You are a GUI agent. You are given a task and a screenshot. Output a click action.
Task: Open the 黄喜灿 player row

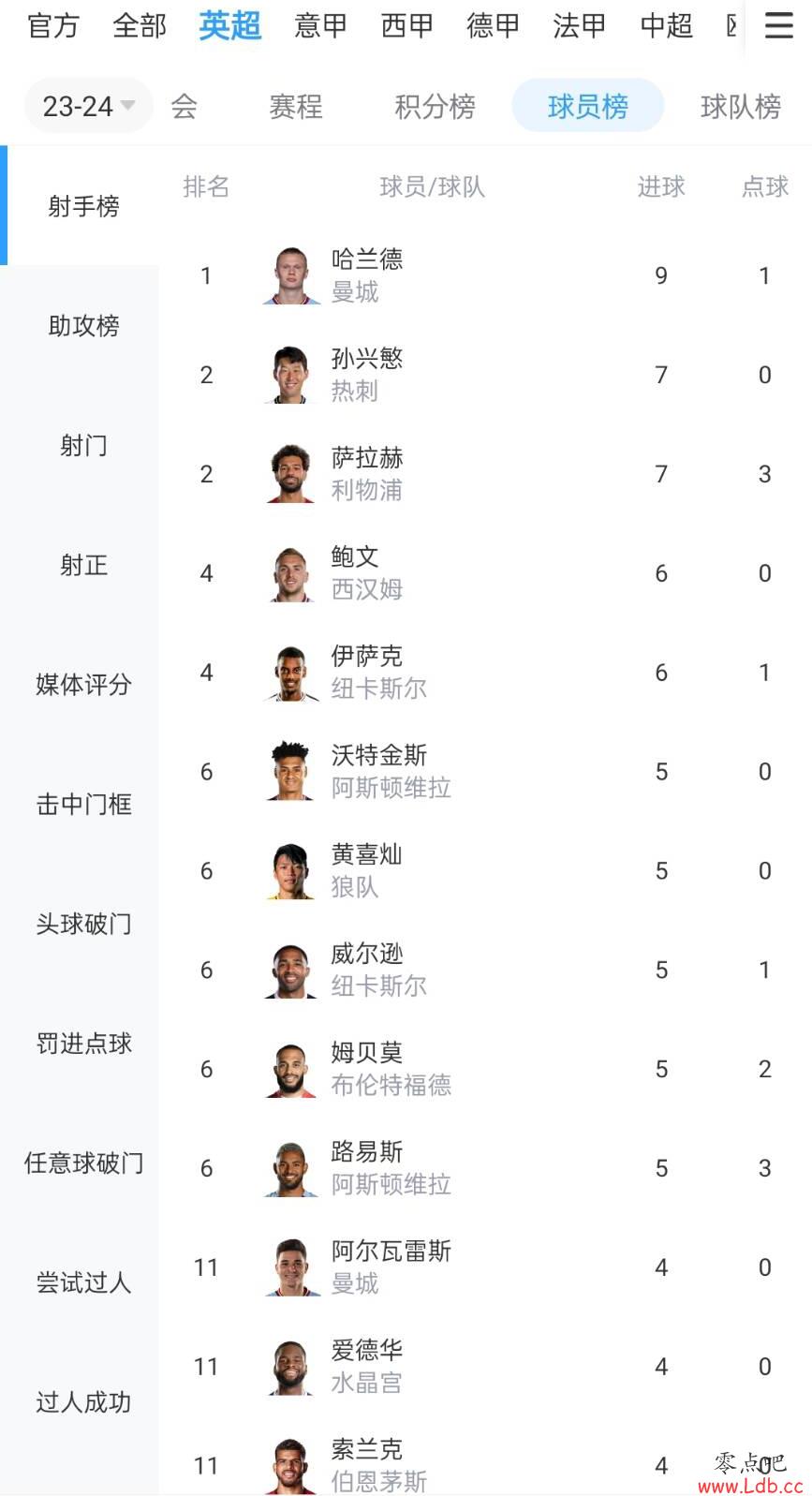click(x=485, y=871)
